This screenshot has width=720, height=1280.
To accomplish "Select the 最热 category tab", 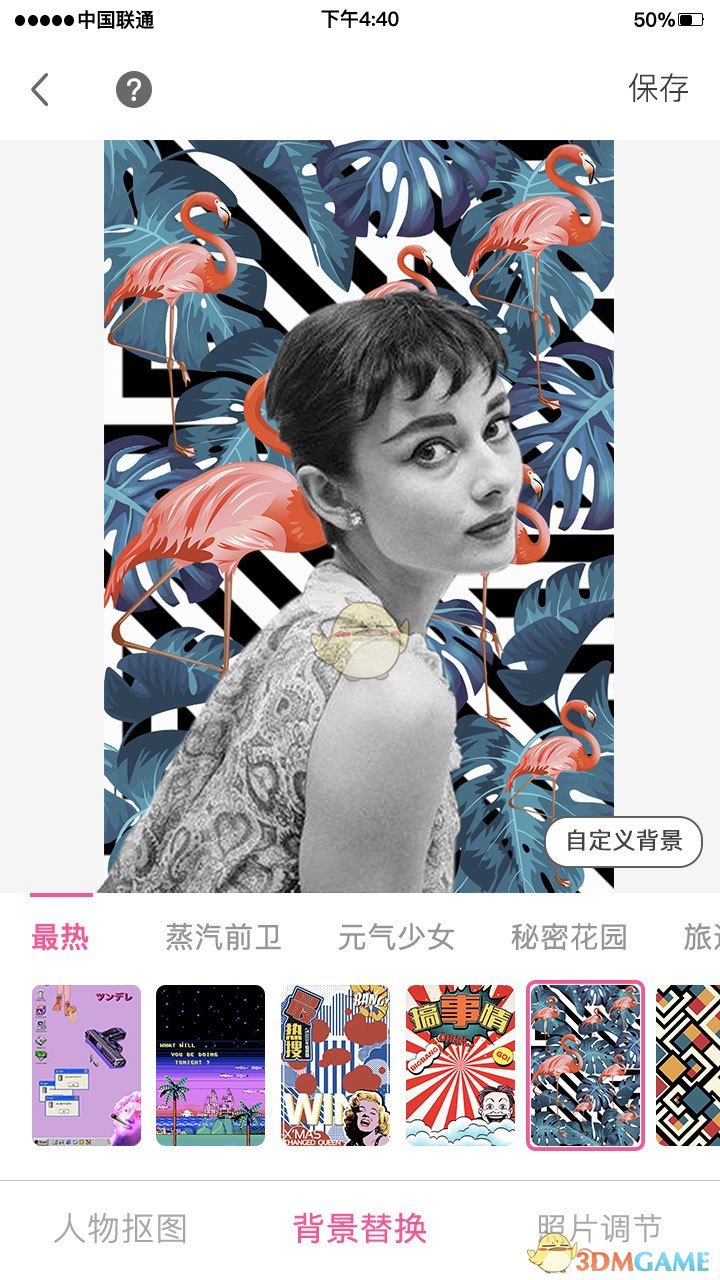I will point(61,937).
